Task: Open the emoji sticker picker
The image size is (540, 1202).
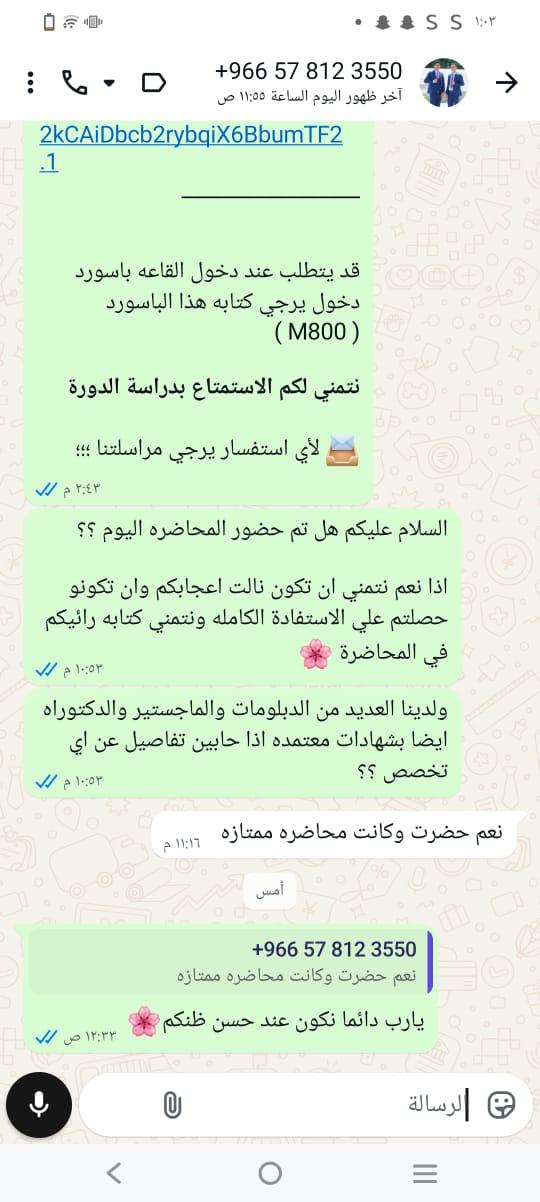Action: click(500, 1104)
